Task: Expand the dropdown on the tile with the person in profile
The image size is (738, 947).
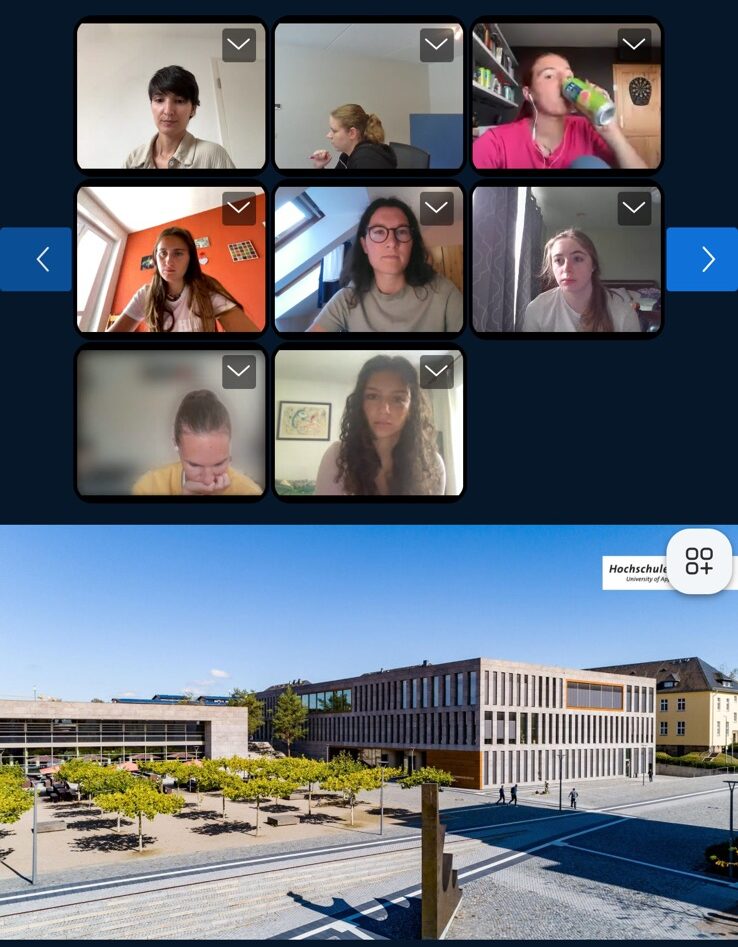Action: (436, 45)
